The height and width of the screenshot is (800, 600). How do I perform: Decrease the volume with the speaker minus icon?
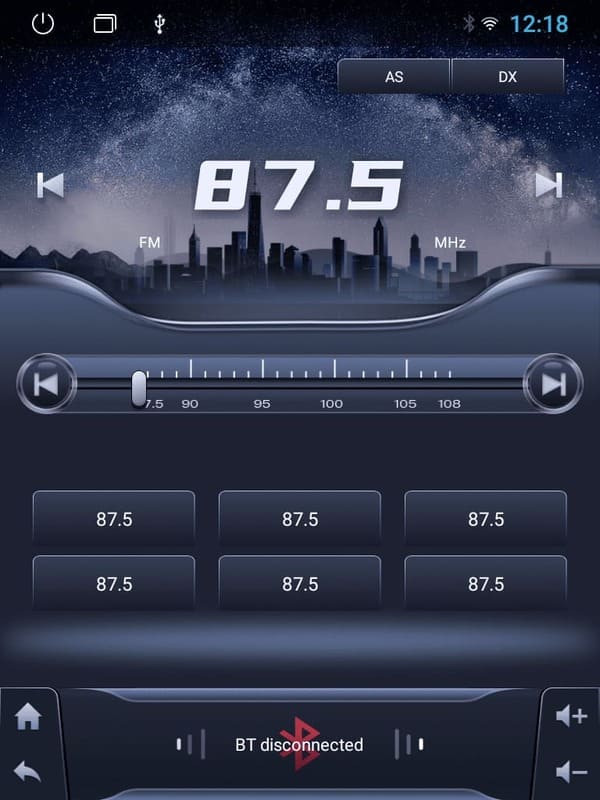[x=571, y=771]
